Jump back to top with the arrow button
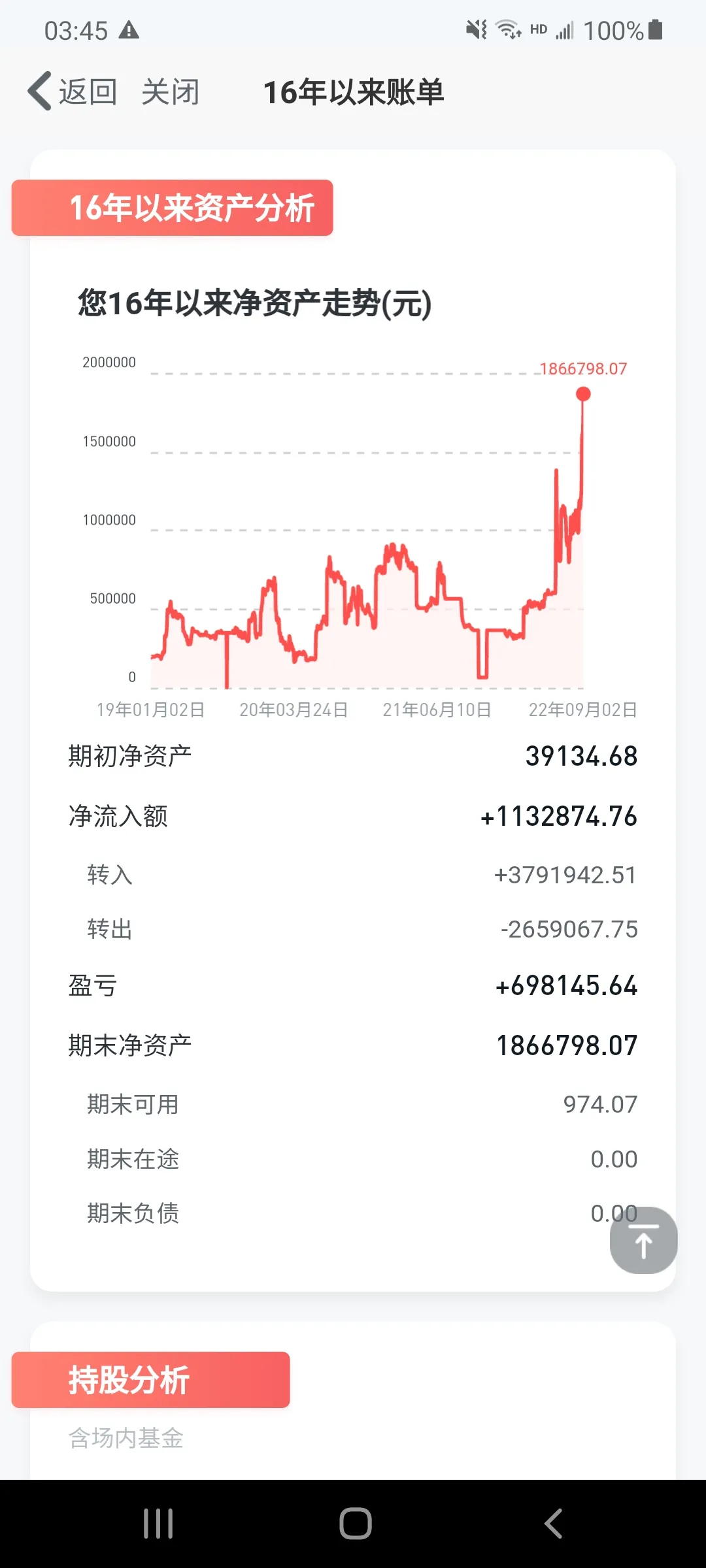706x1568 pixels. click(643, 1241)
